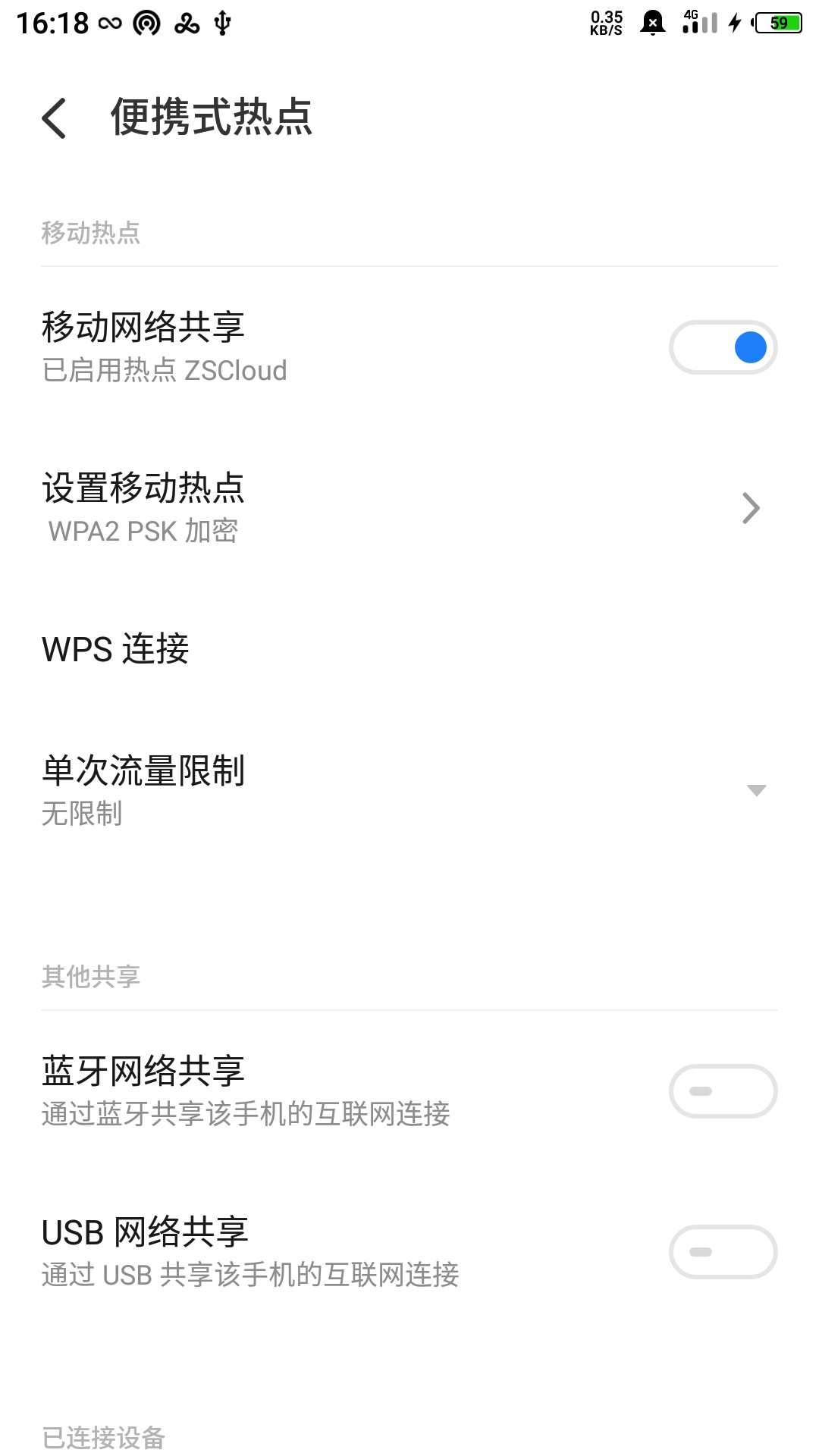Turn off 移动网络共享 hotspot switch
819x1456 pixels.
point(723,347)
